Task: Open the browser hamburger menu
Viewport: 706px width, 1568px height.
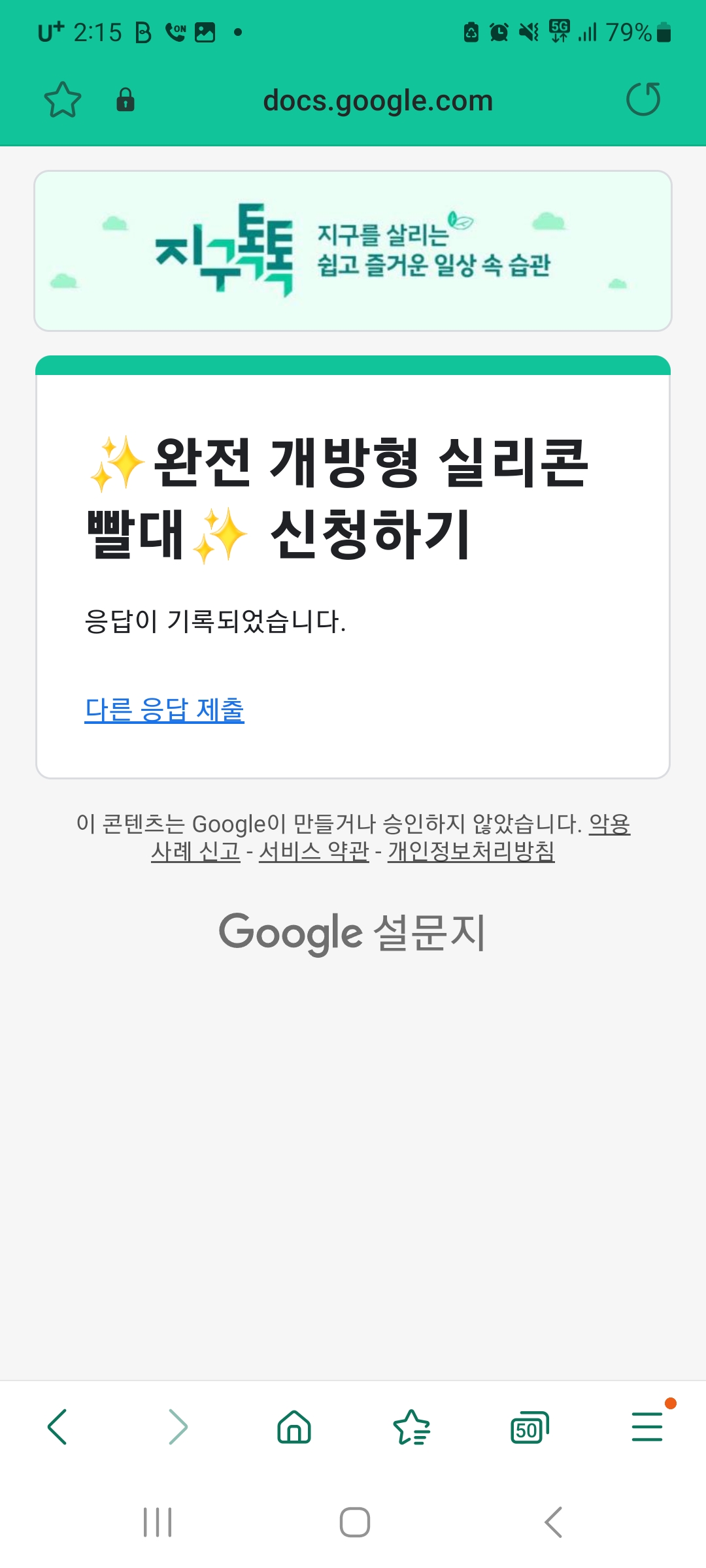Action: 647,1427
